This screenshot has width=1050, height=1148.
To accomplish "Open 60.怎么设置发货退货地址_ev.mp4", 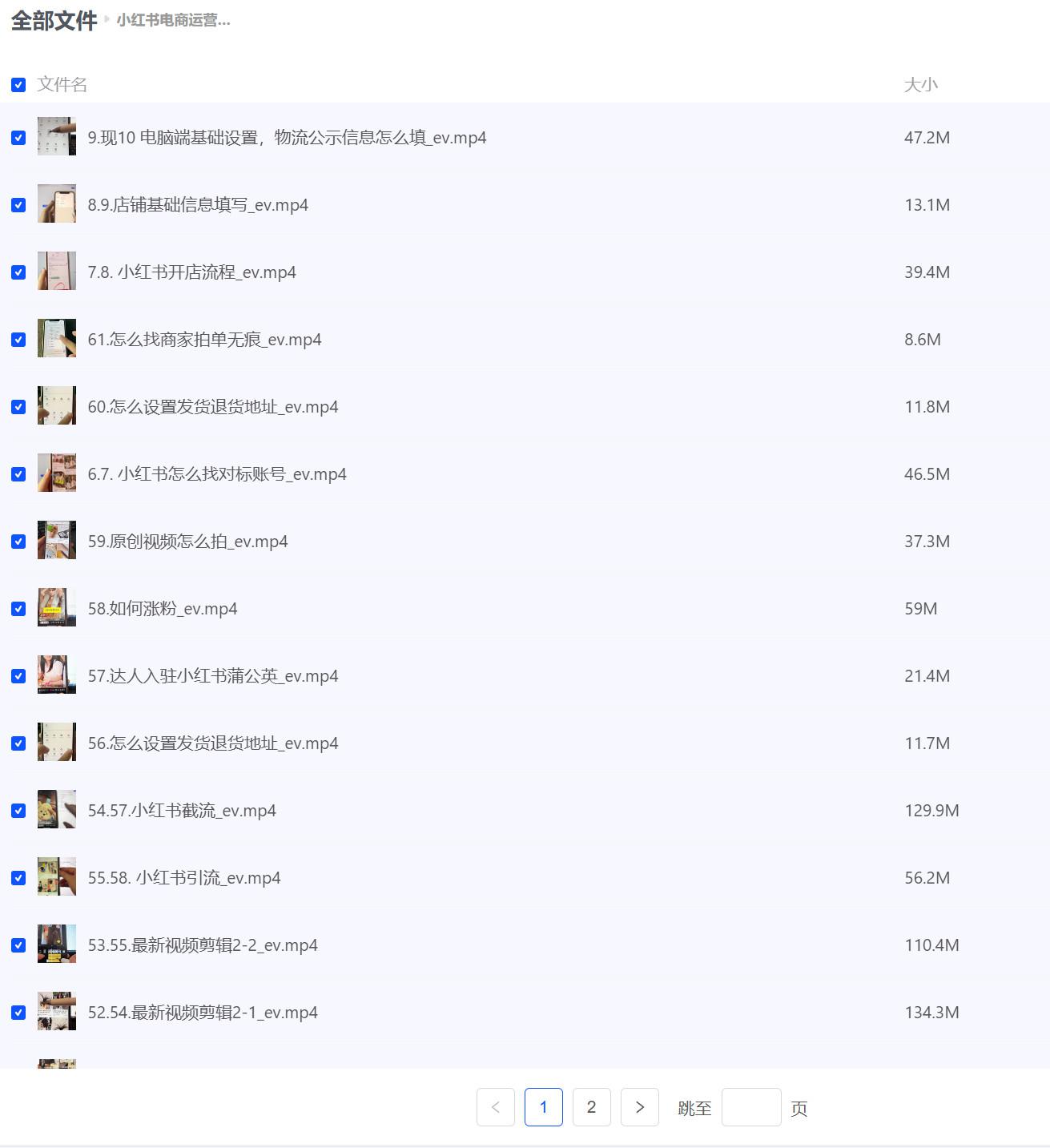I will [212, 407].
